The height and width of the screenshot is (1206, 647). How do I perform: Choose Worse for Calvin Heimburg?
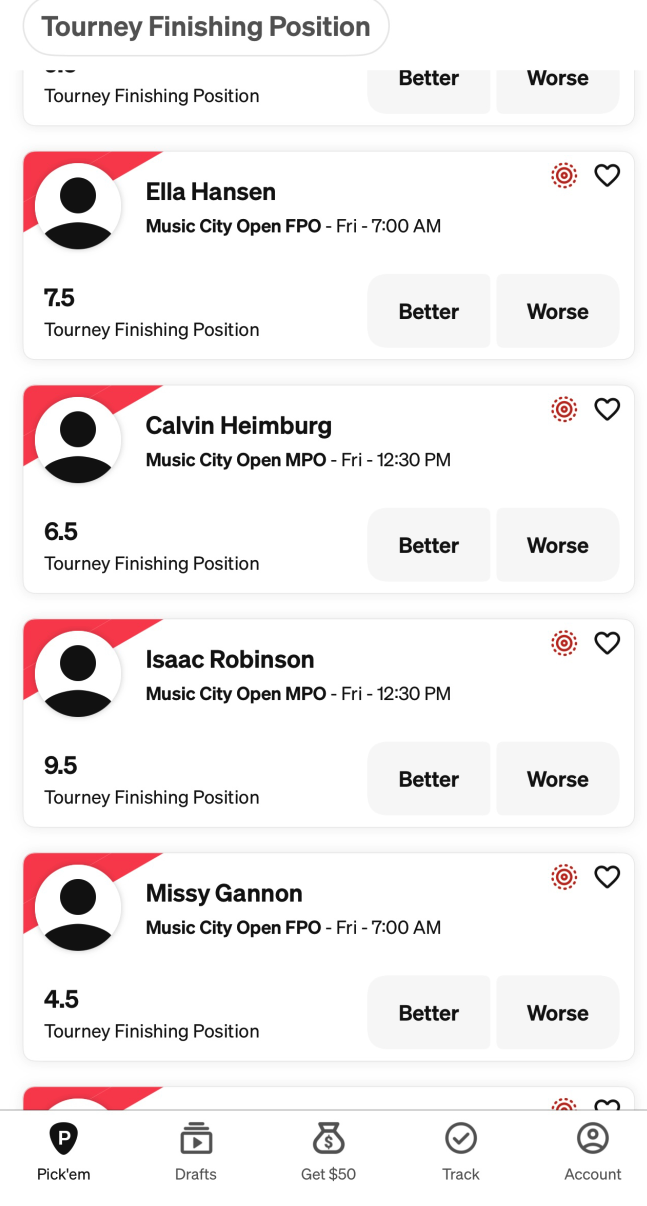[x=558, y=545]
